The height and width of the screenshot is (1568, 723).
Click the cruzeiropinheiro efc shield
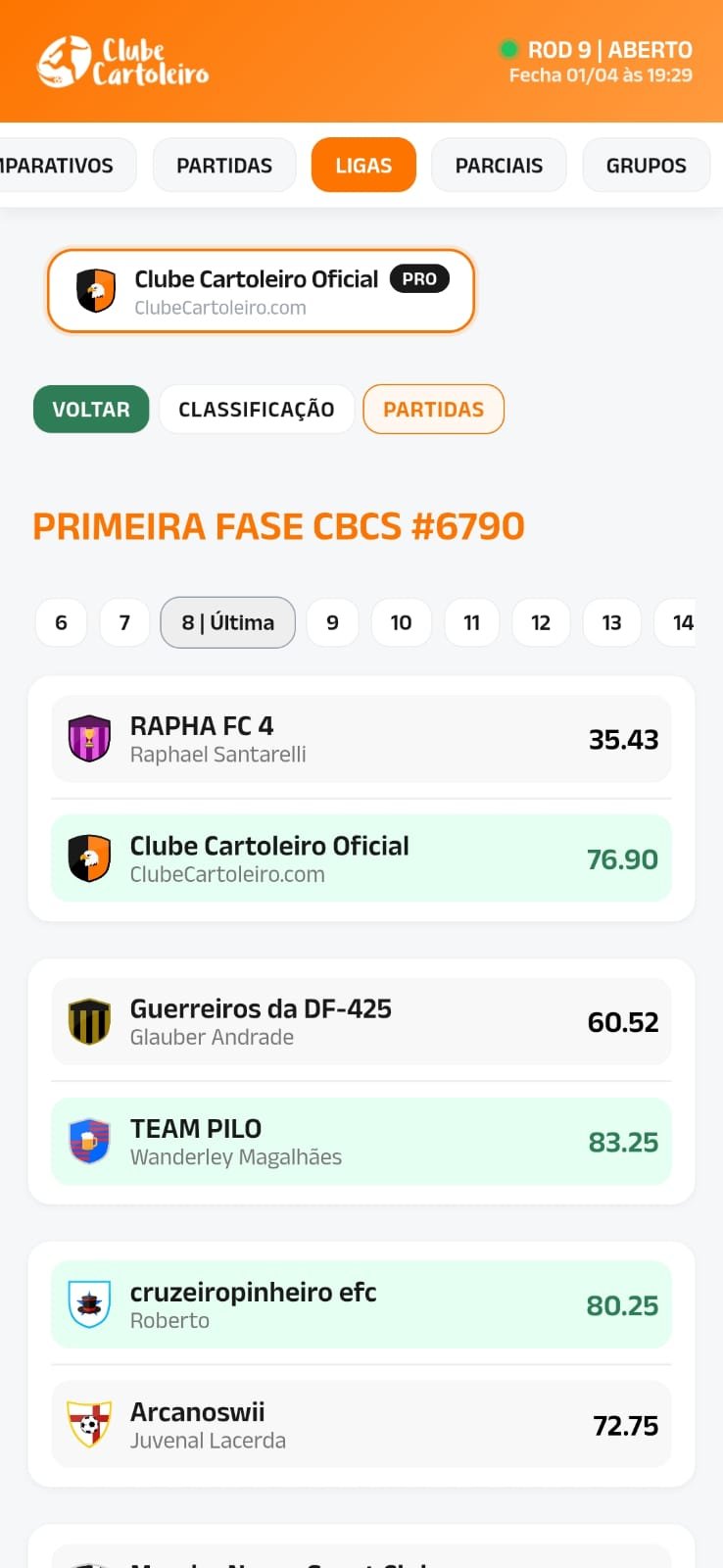(x=89, y=1304)
